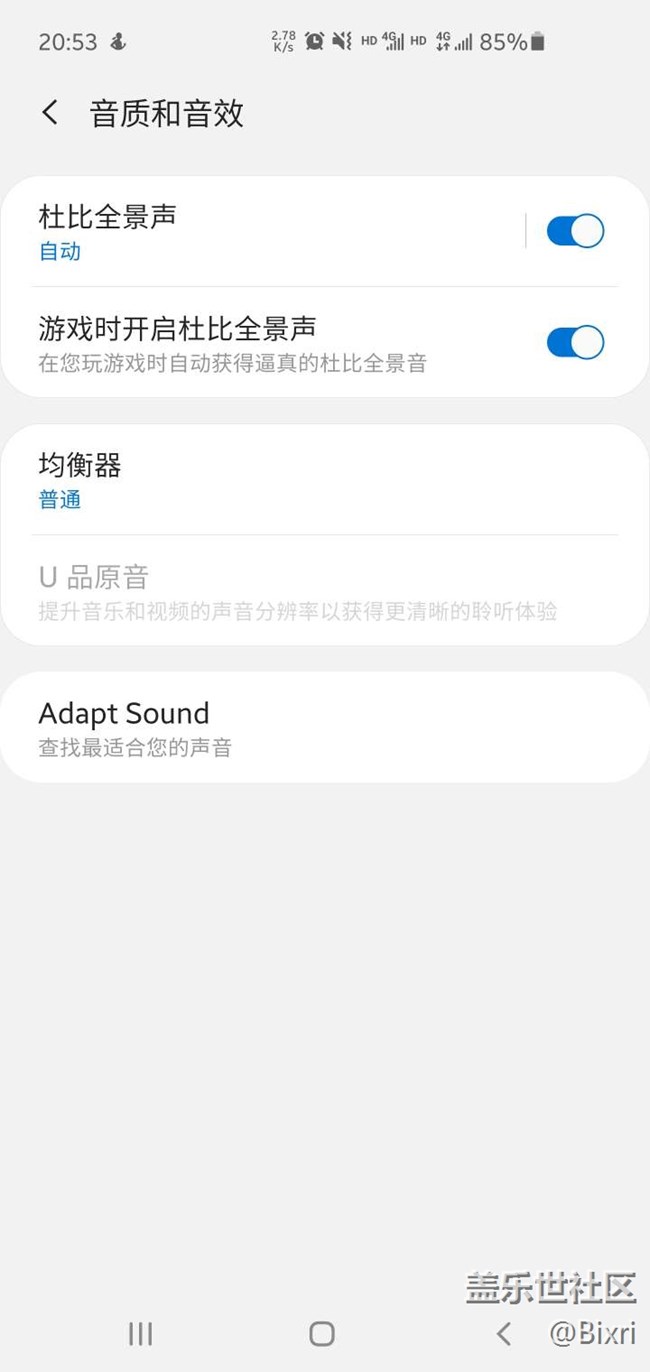Open recent apps from navigation bar
The width and height of the screenshot is (650, 1372).
click(x=140, y=1333)
